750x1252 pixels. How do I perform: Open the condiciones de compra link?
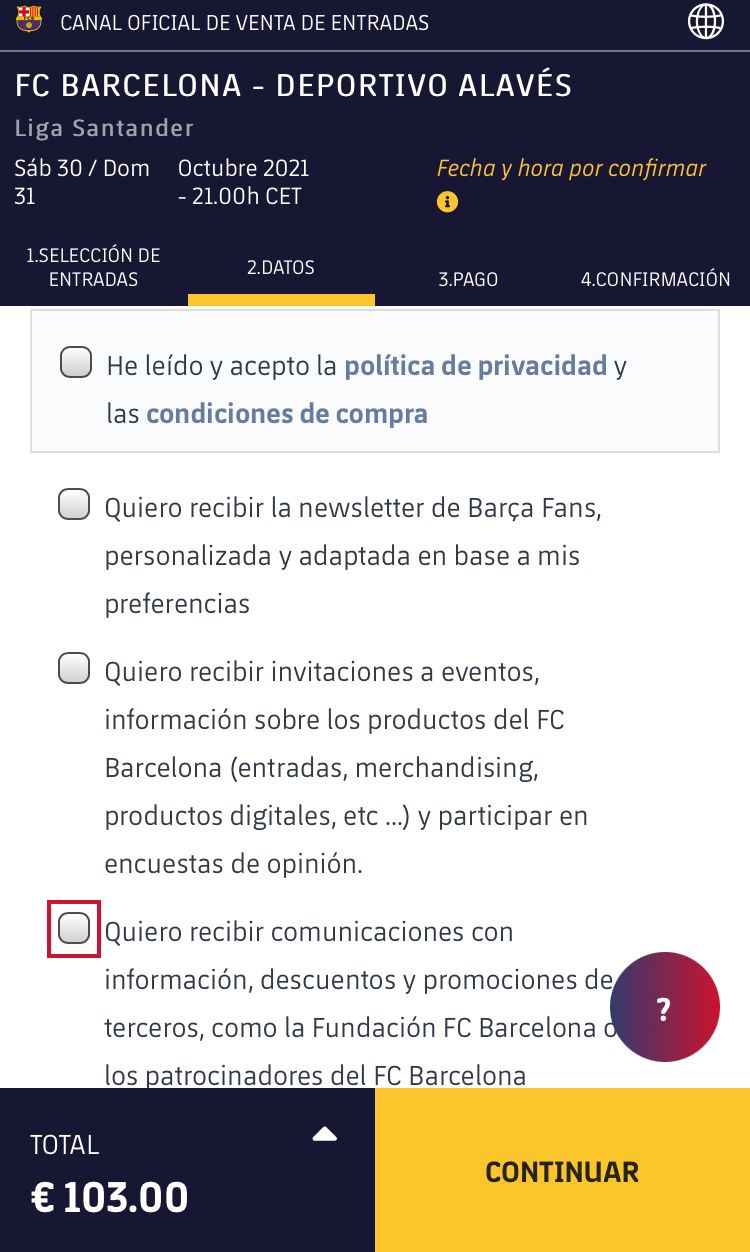[x=287, y=414]
